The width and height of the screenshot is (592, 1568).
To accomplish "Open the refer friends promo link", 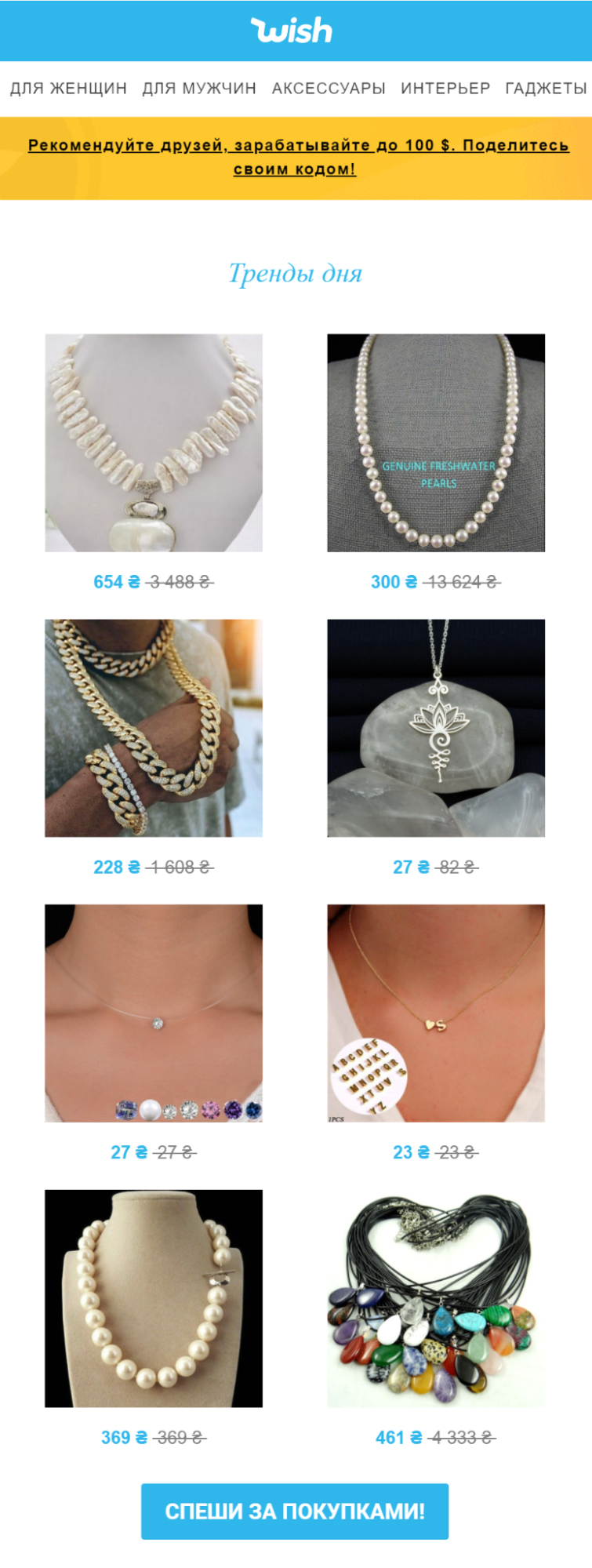I will pyautogui.click(x=298, y=157).
